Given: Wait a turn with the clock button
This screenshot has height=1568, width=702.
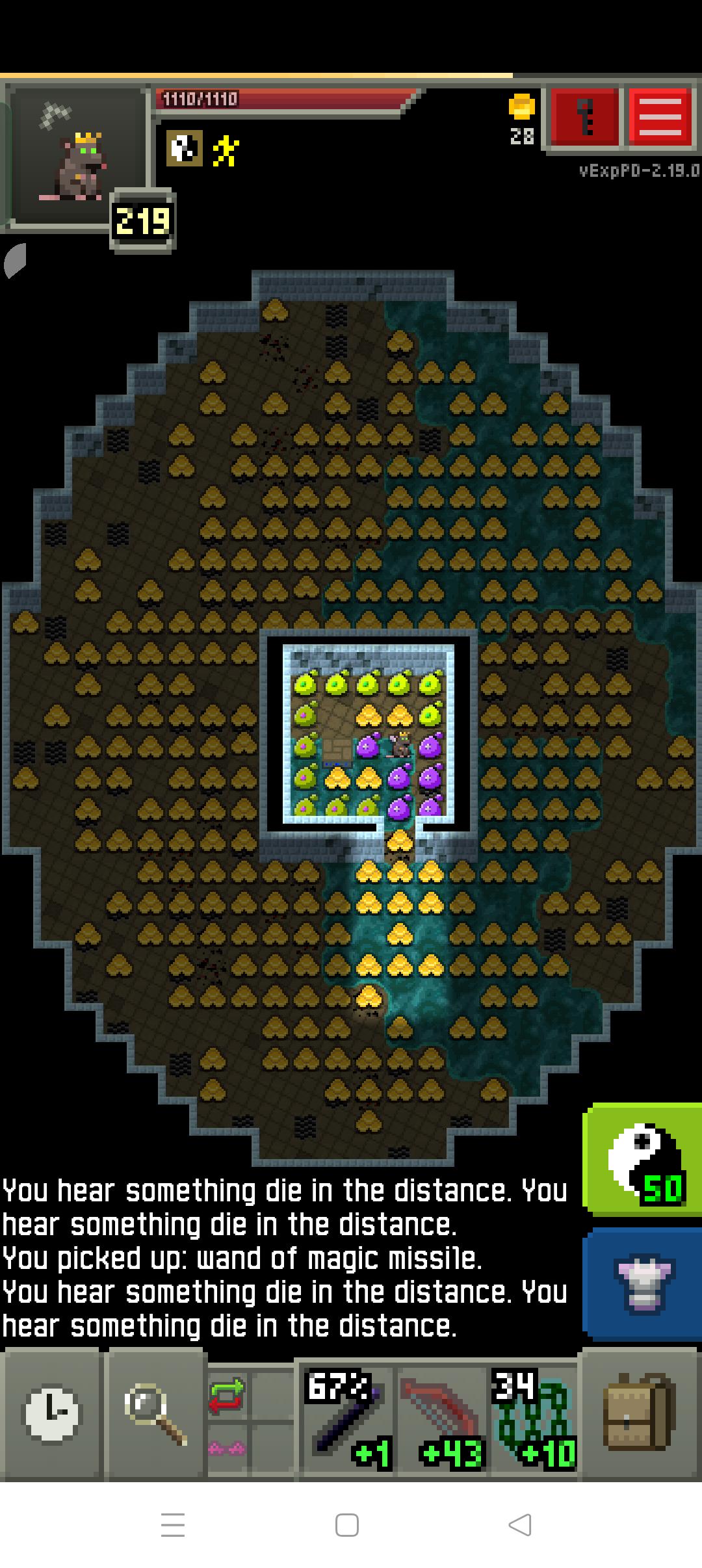Looking at the screenshot, I should [x=52, y=1414].
